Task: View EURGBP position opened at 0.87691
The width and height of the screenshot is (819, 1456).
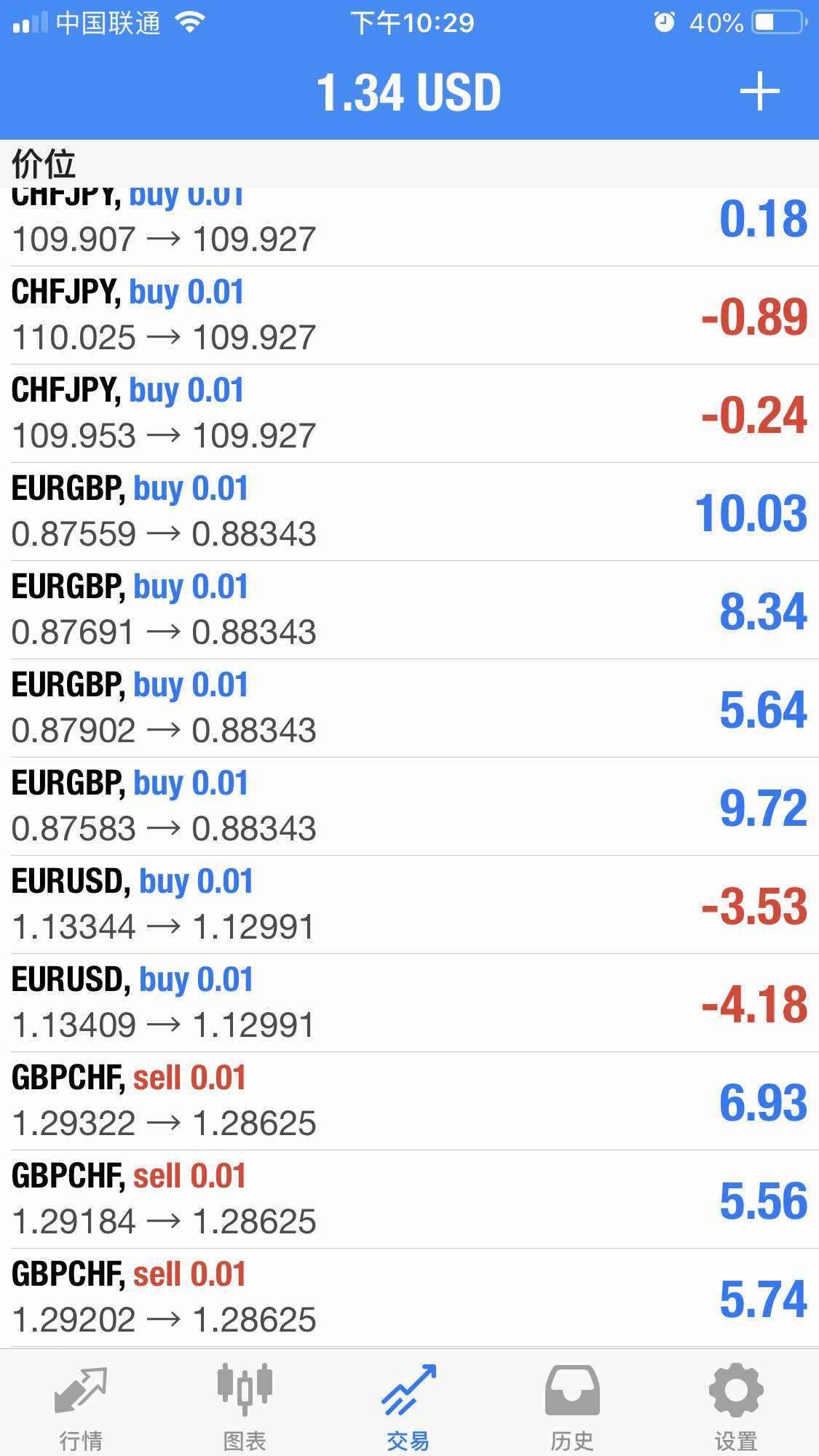Action: pyautogui.click(x=409, y=610)
